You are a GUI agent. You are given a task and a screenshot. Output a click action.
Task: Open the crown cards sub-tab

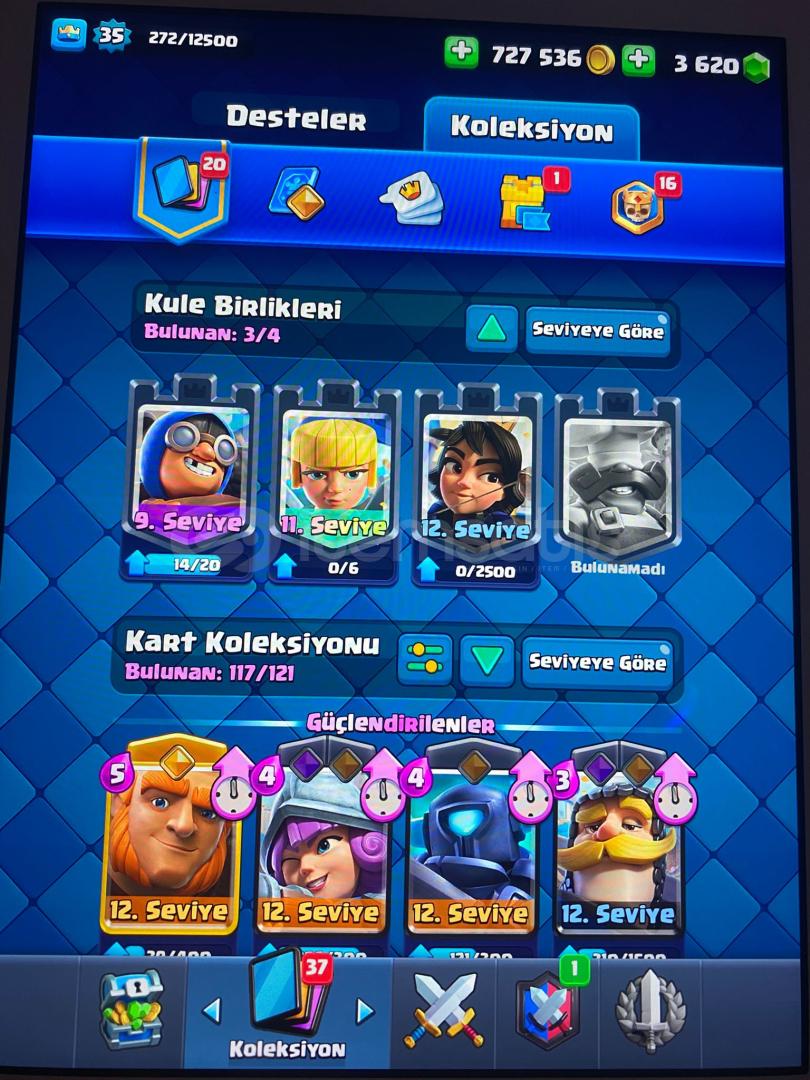tap(412, 197)
